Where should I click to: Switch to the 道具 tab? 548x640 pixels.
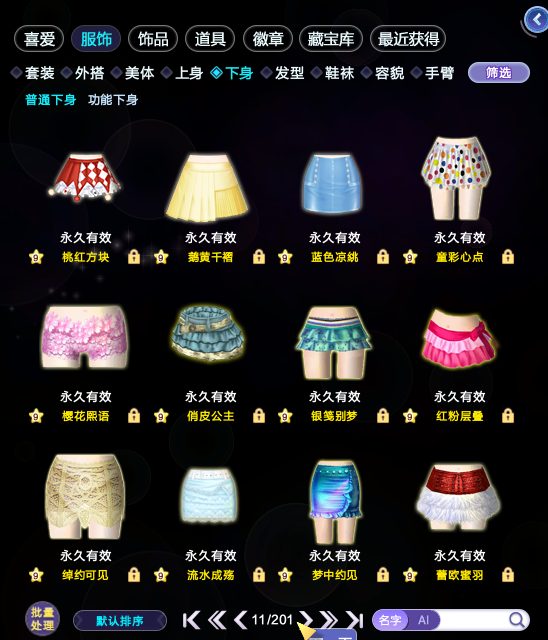click(210, 39)
